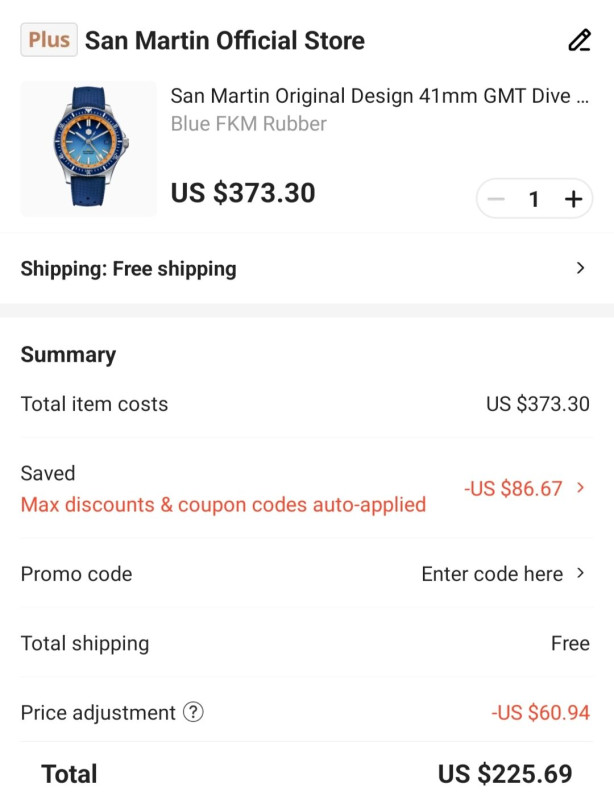Increase quantity with plus button
This screenshot has width=614, height=800.
[573, 199]
